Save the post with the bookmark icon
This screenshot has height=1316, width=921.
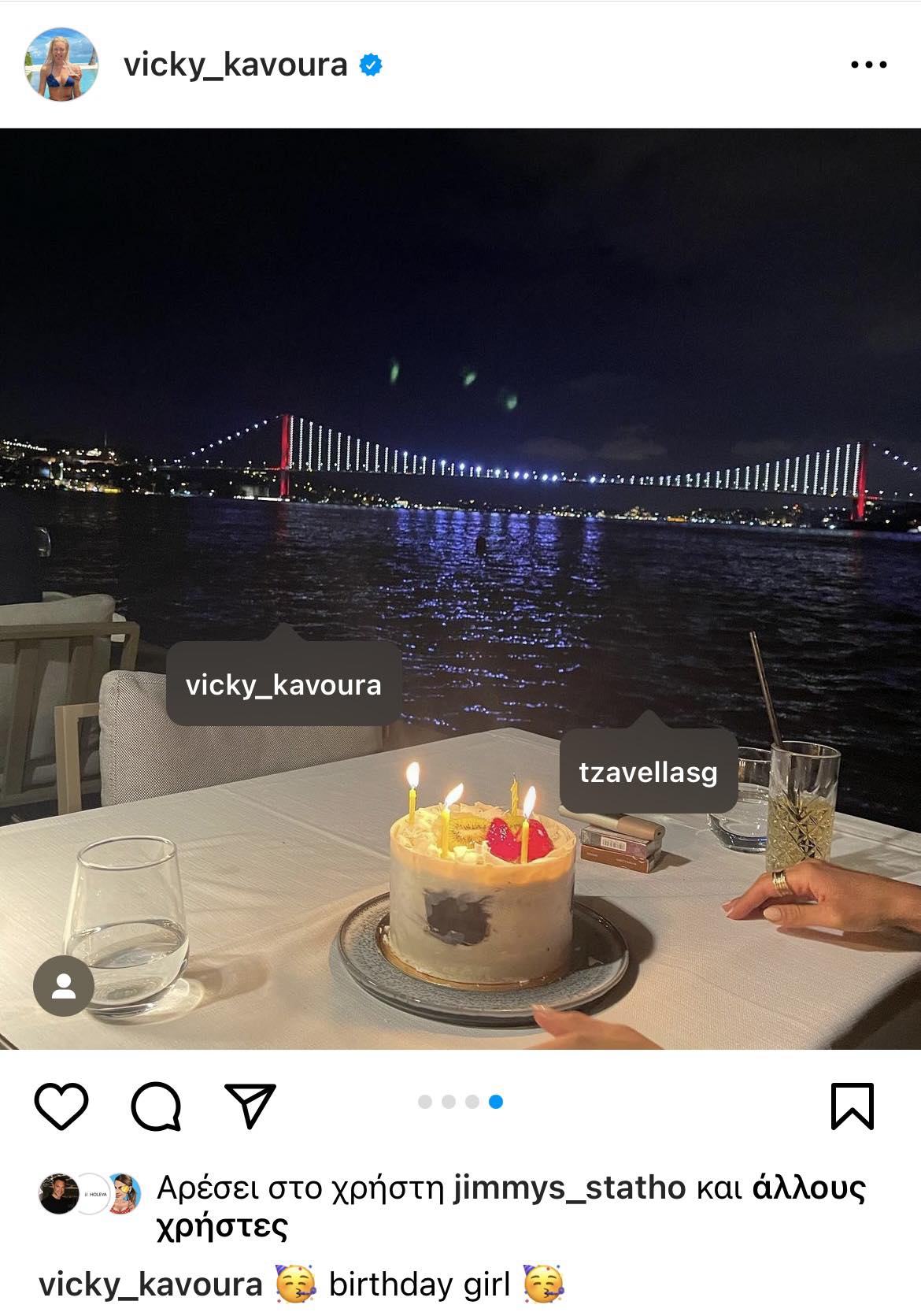852,1106
